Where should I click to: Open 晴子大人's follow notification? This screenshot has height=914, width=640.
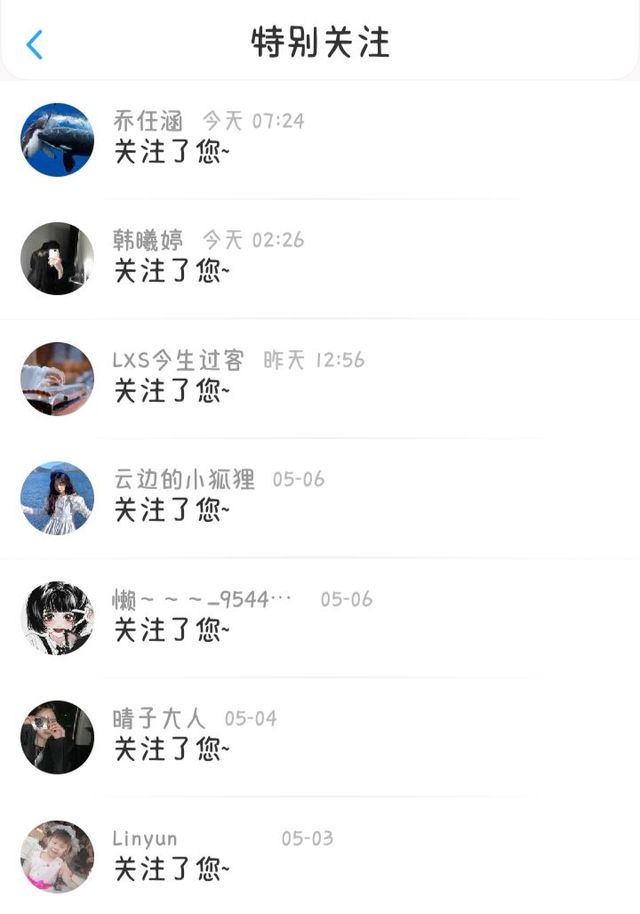point(320,736)
